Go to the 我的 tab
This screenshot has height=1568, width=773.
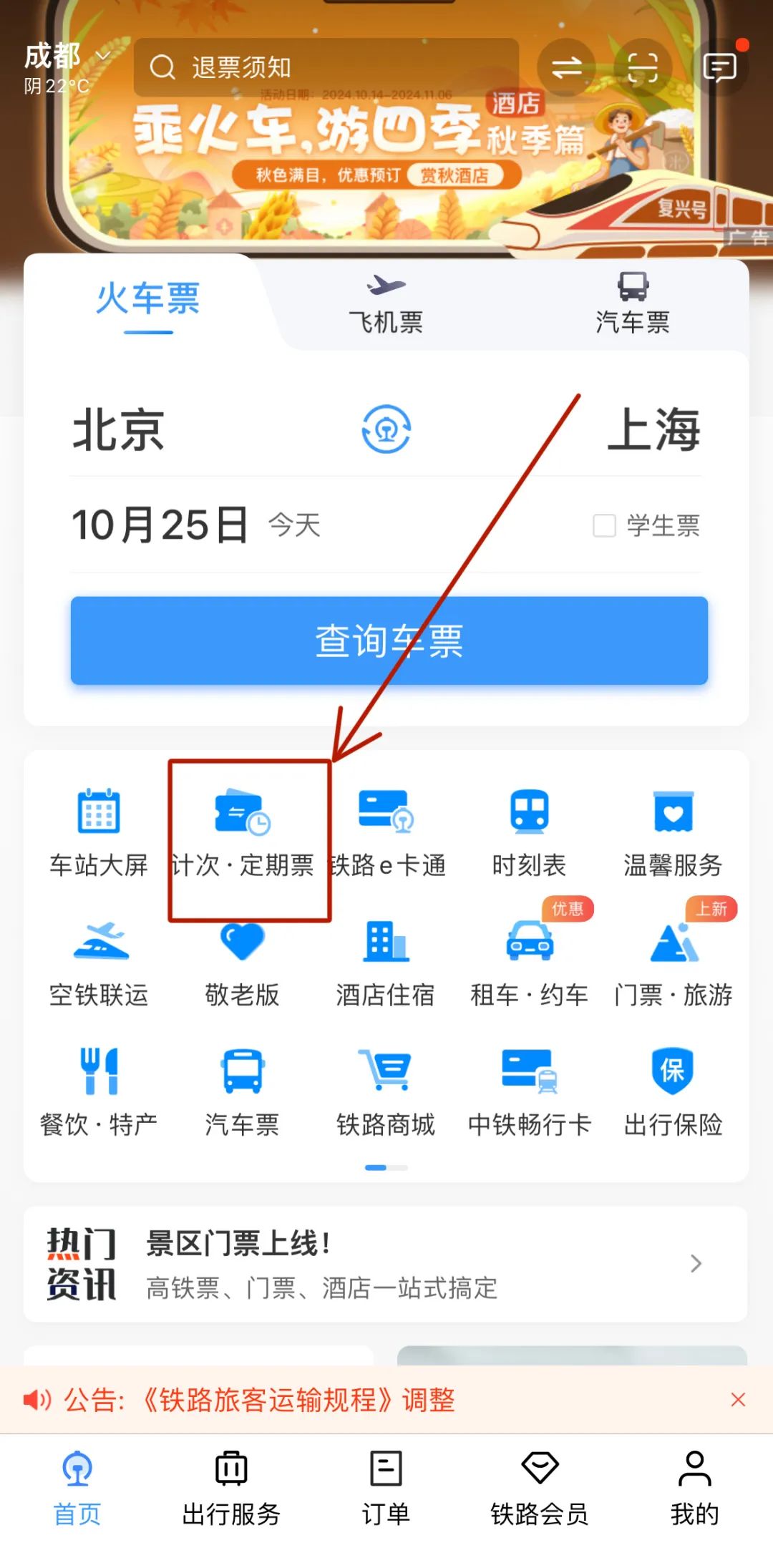tap(694, 1489)
